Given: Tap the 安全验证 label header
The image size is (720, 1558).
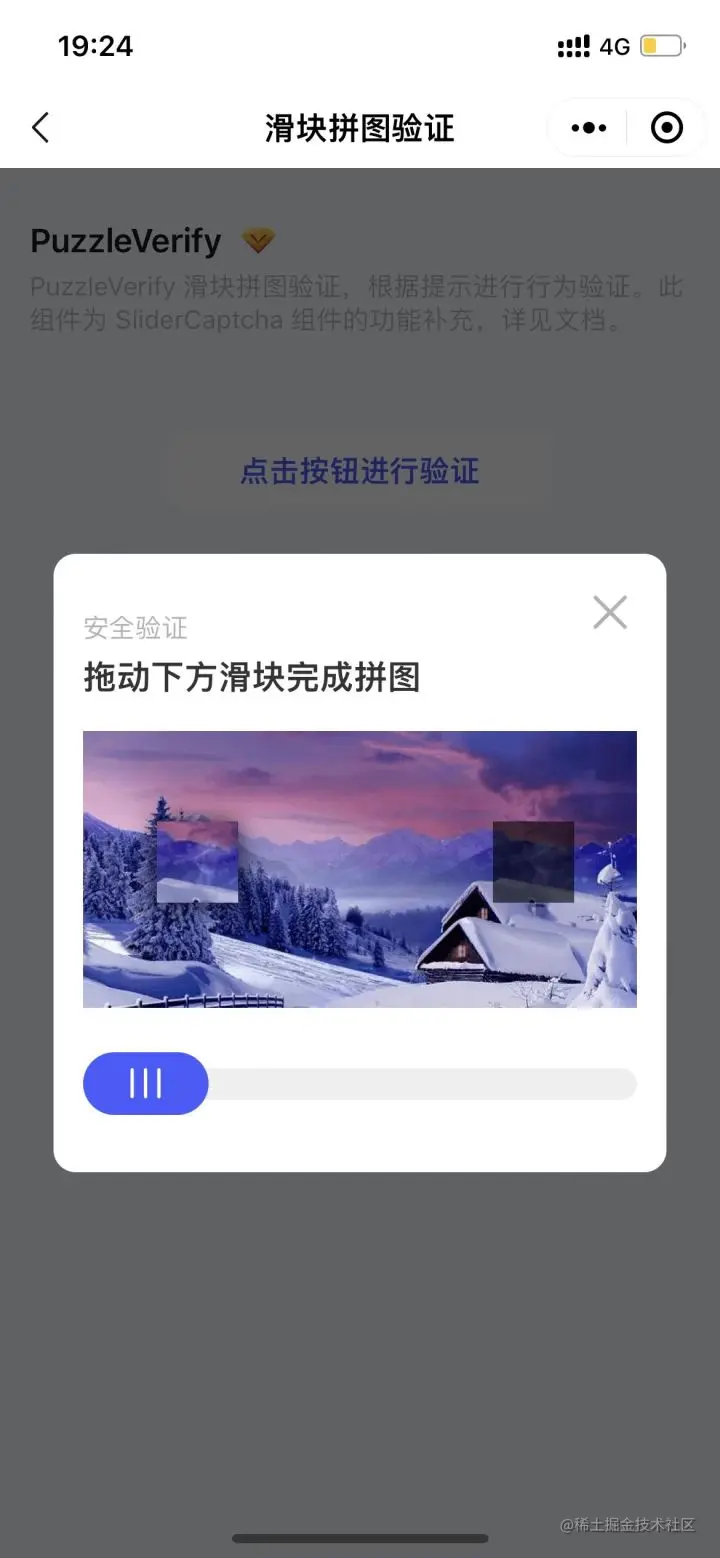Looking at the screenshot, I should click(134, 628).
